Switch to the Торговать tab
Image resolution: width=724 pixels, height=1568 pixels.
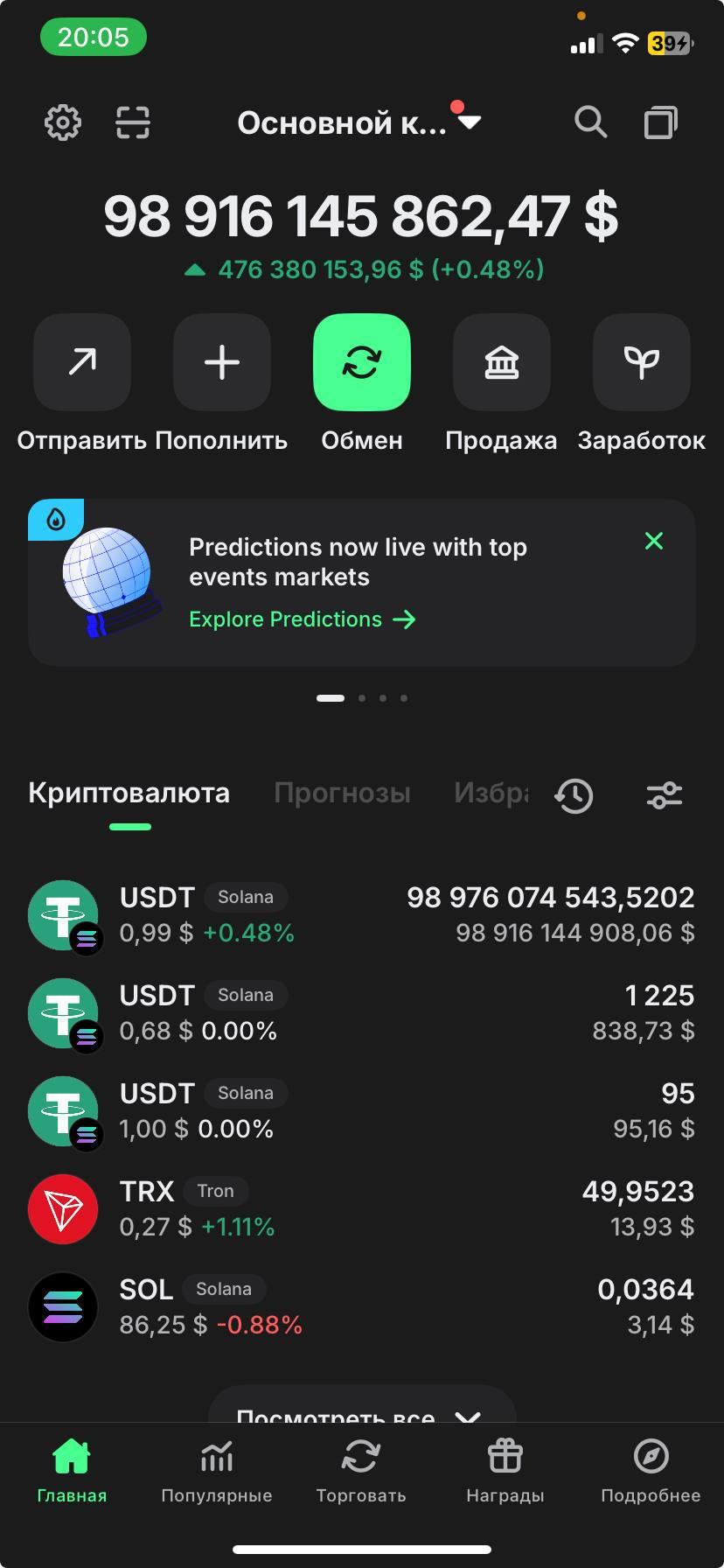click(361, 1473)
